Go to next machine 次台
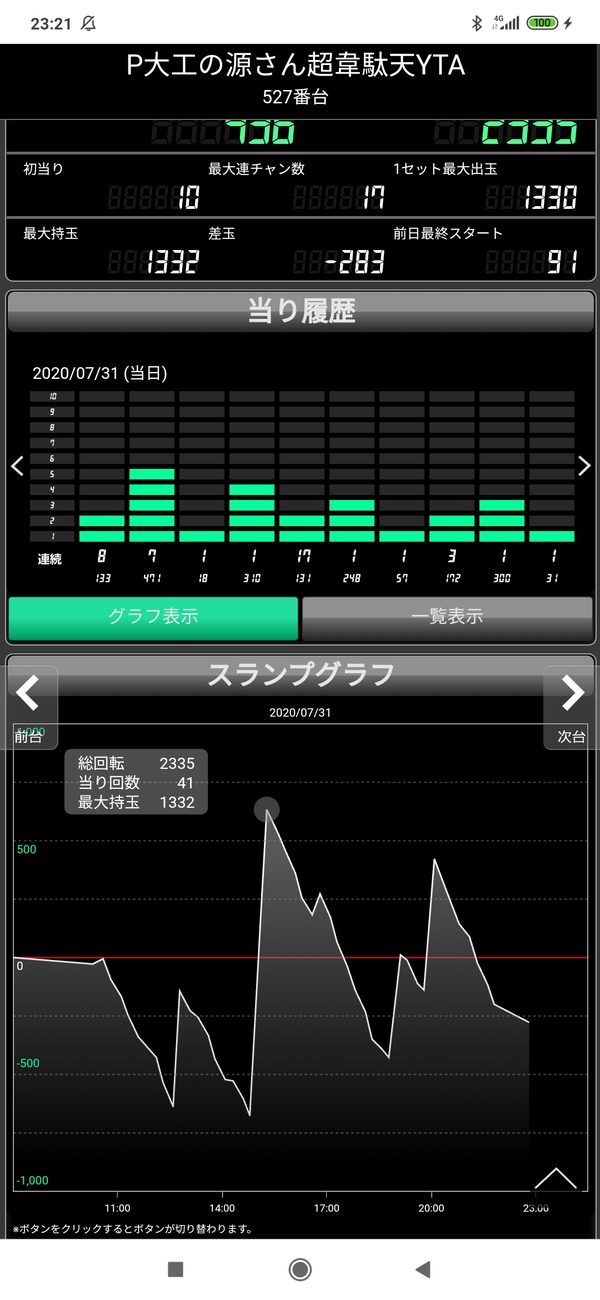The height and width of the screenshot is (1300, 600). tap(571, 707)
